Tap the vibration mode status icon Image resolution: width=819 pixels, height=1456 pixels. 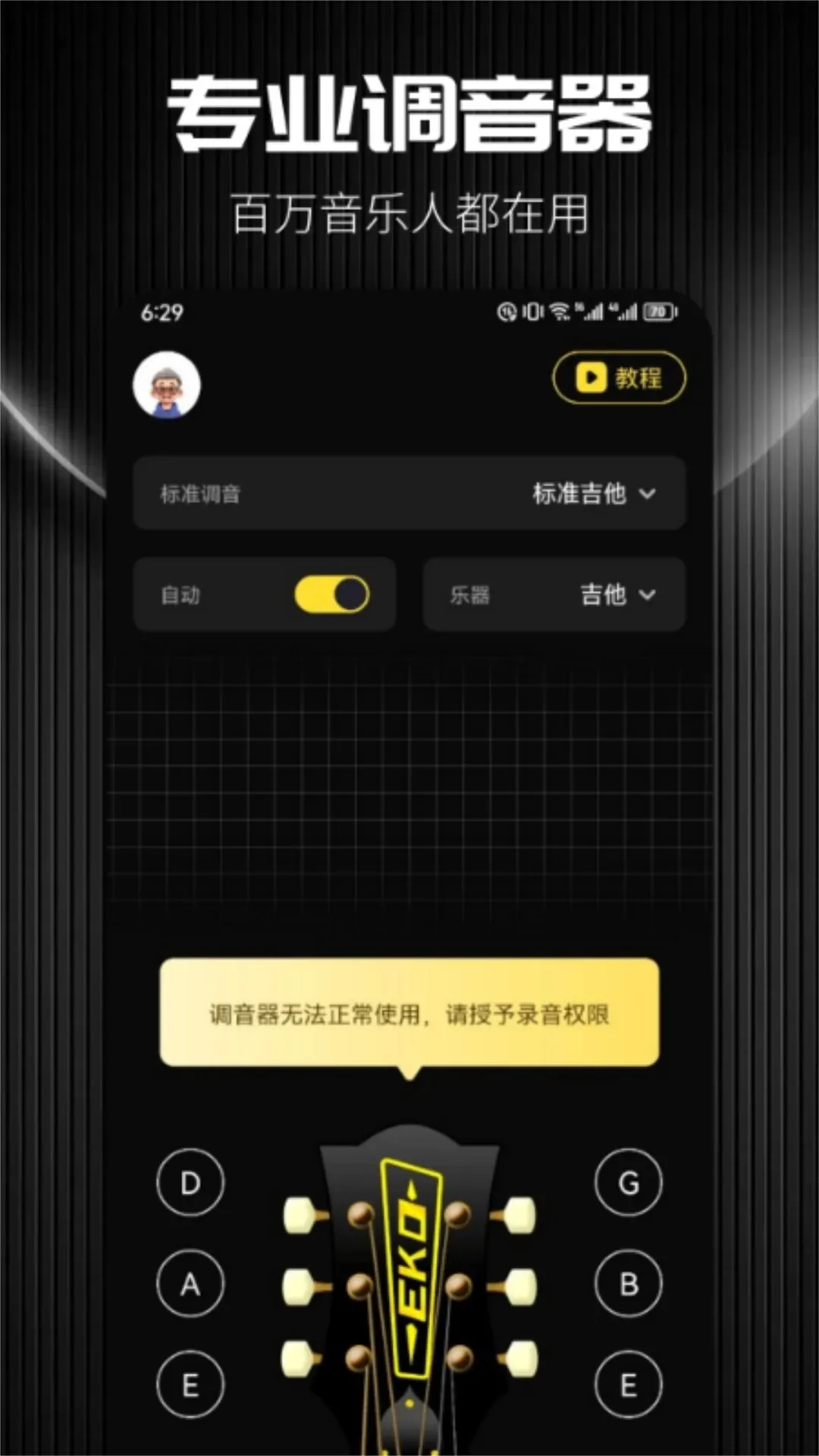pos(534,312)
